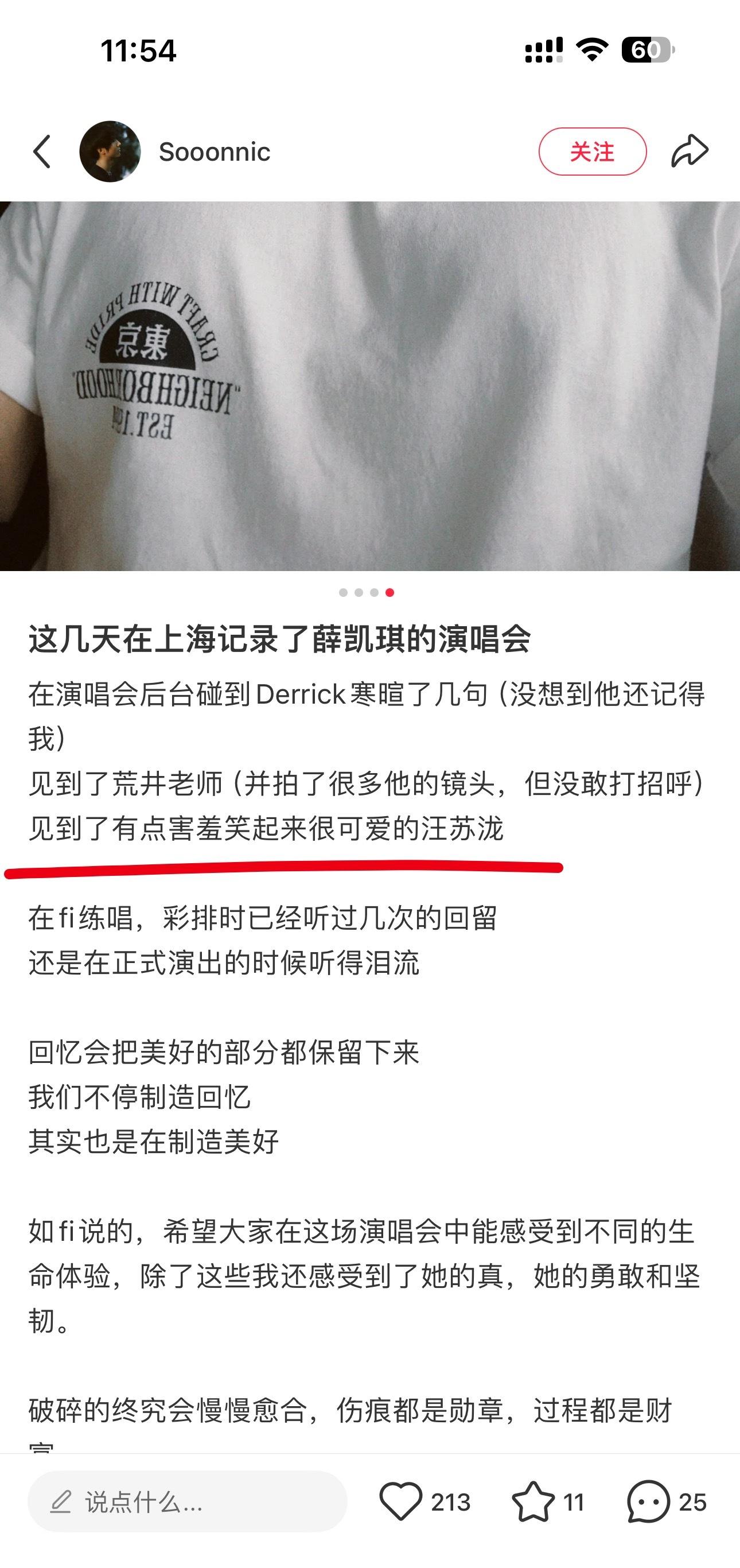Like this post with the heart icon
The image size is (740, 1568).
pyautogui.click(x=400, y=1501)
